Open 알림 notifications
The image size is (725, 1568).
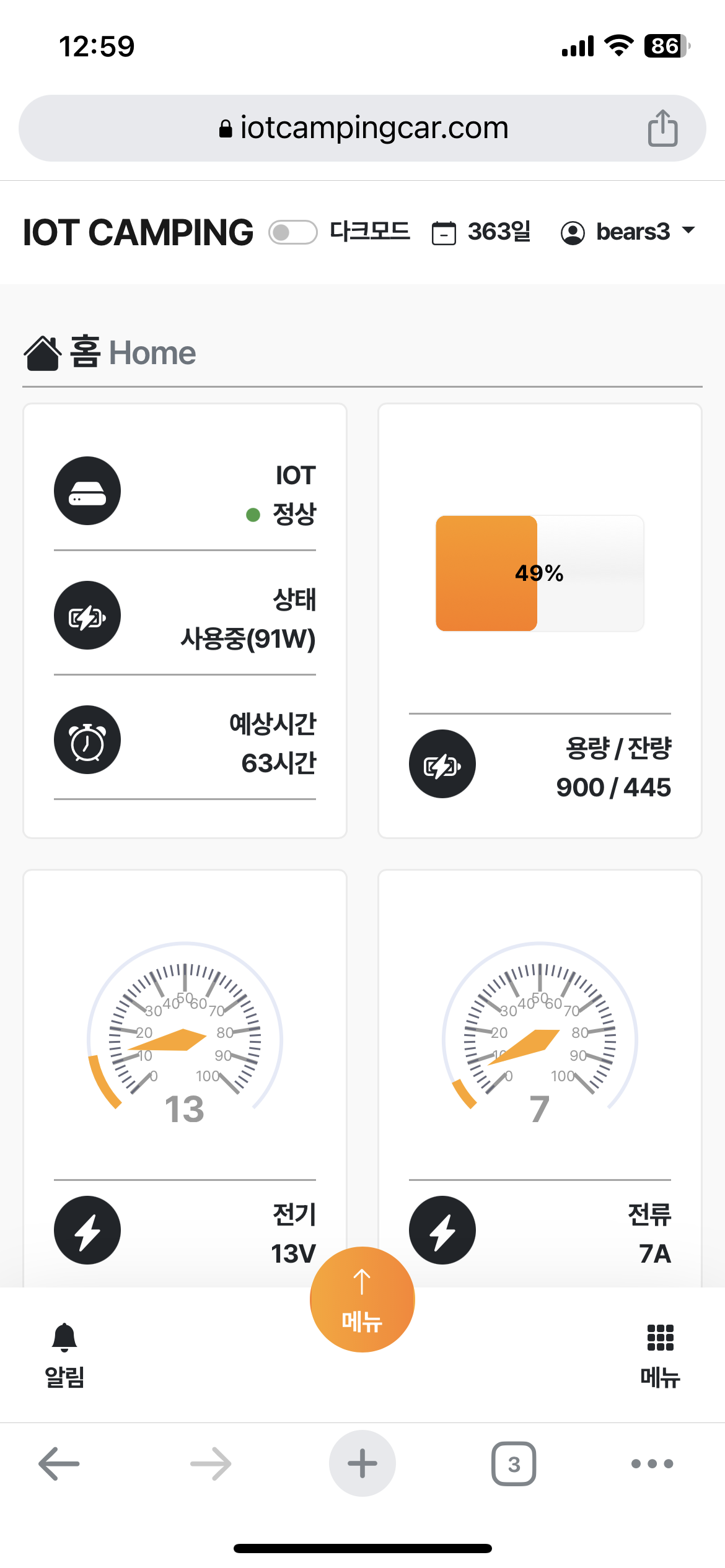(x=64, y=1354)
